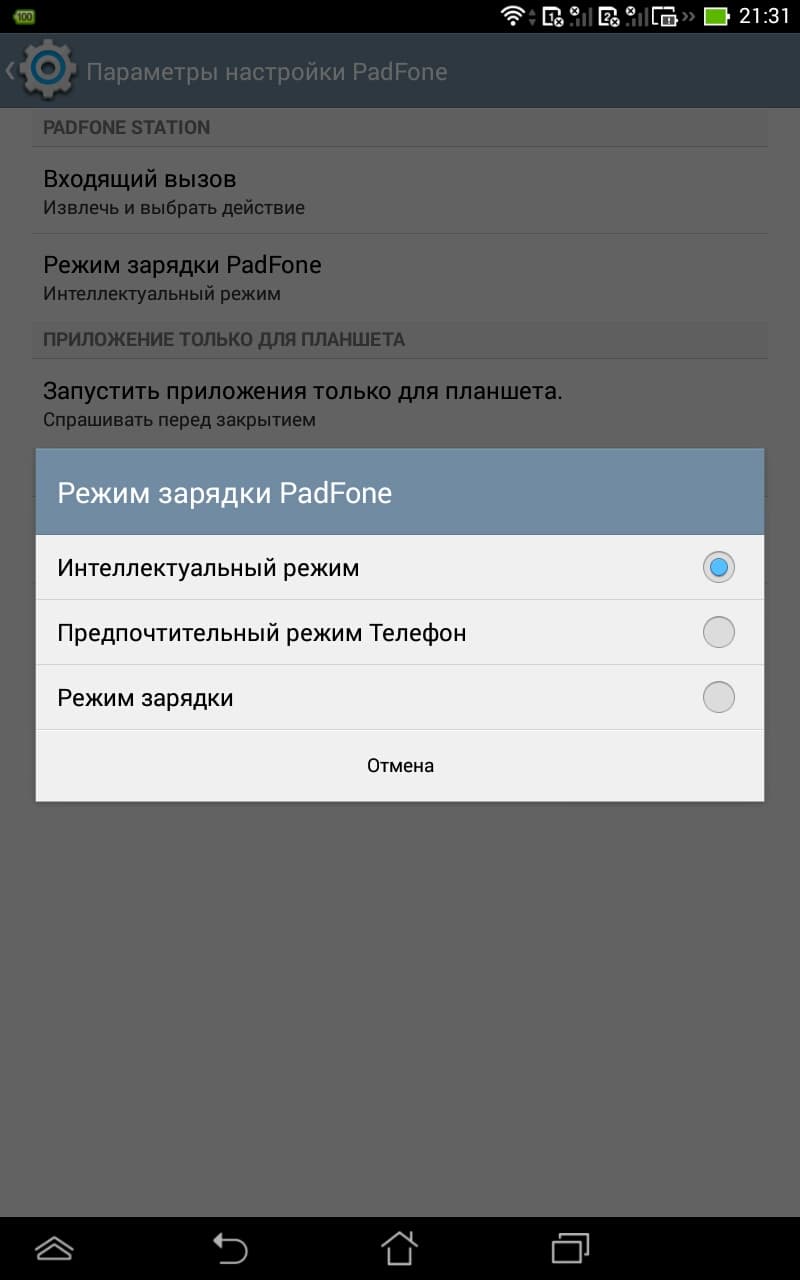
Task: Tap the system back button
Action: (x=230, y=1248)
